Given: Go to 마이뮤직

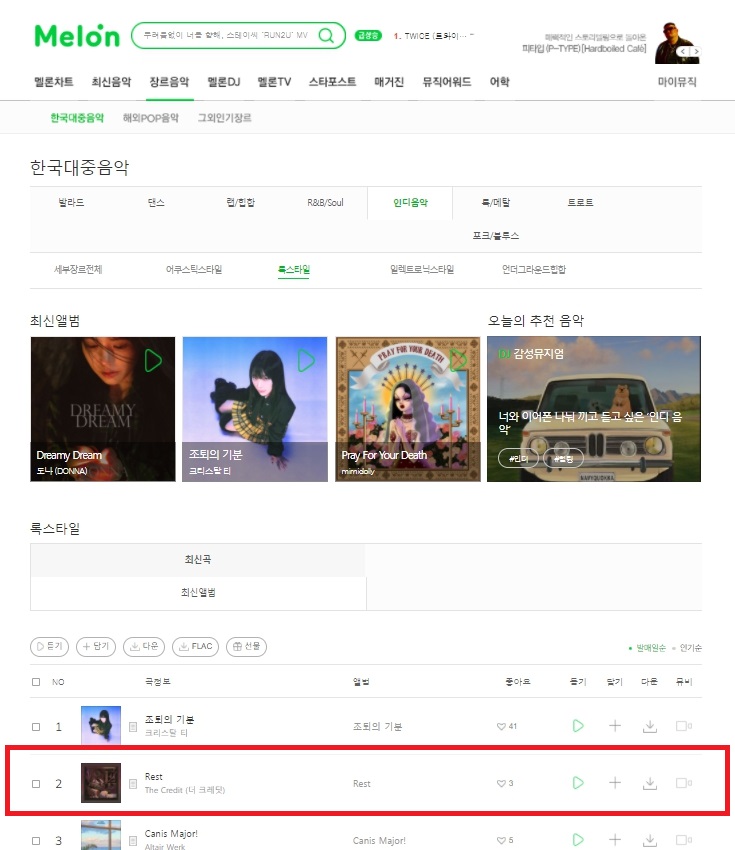Looking at the screenshot, I should click(x=677, y=82).
